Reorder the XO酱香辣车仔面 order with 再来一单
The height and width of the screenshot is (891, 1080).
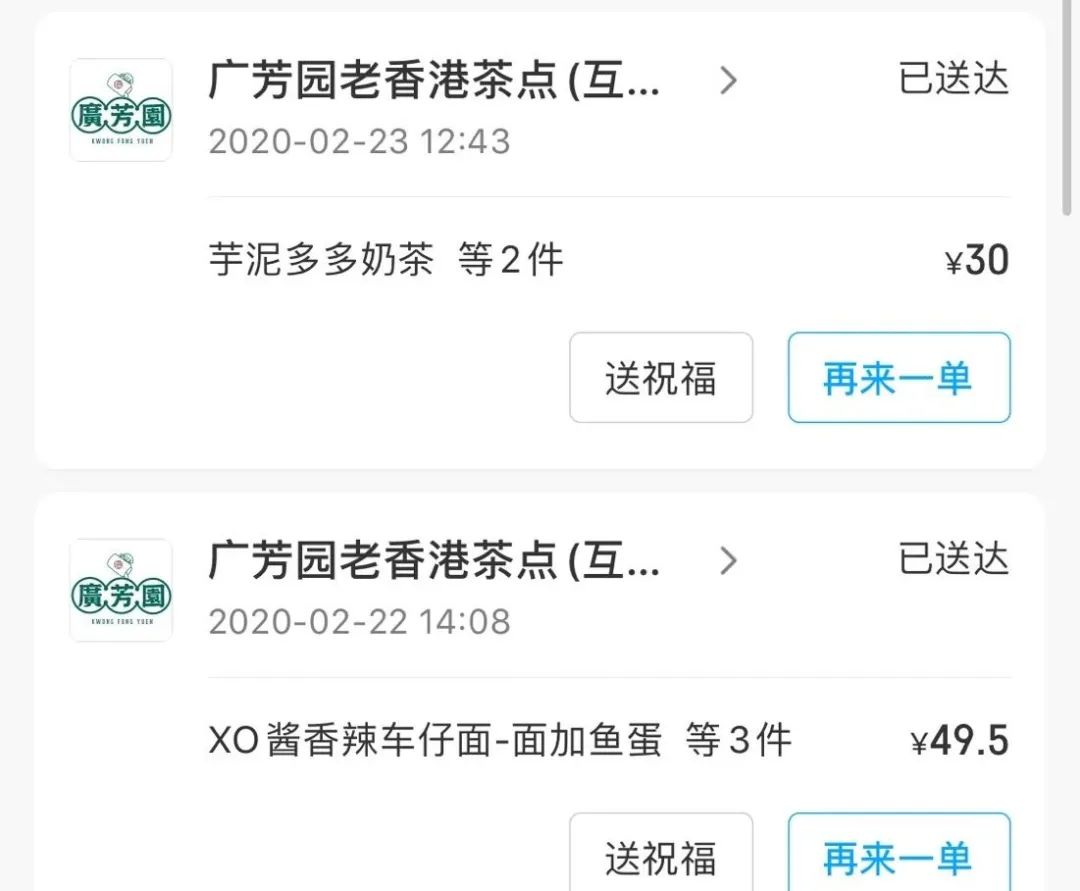[898, 855]
